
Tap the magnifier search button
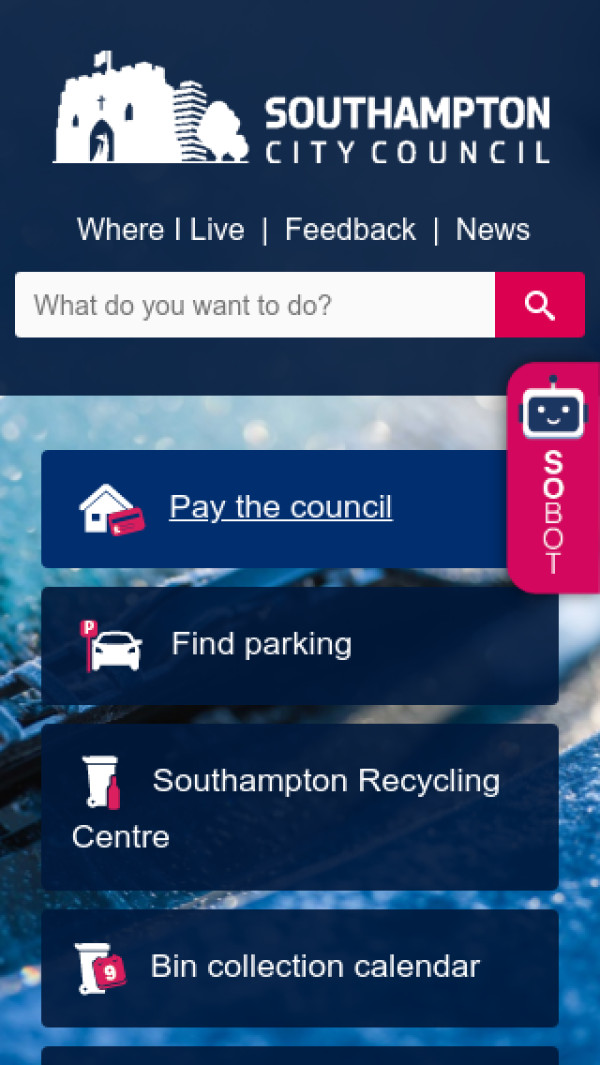[540, 305]
